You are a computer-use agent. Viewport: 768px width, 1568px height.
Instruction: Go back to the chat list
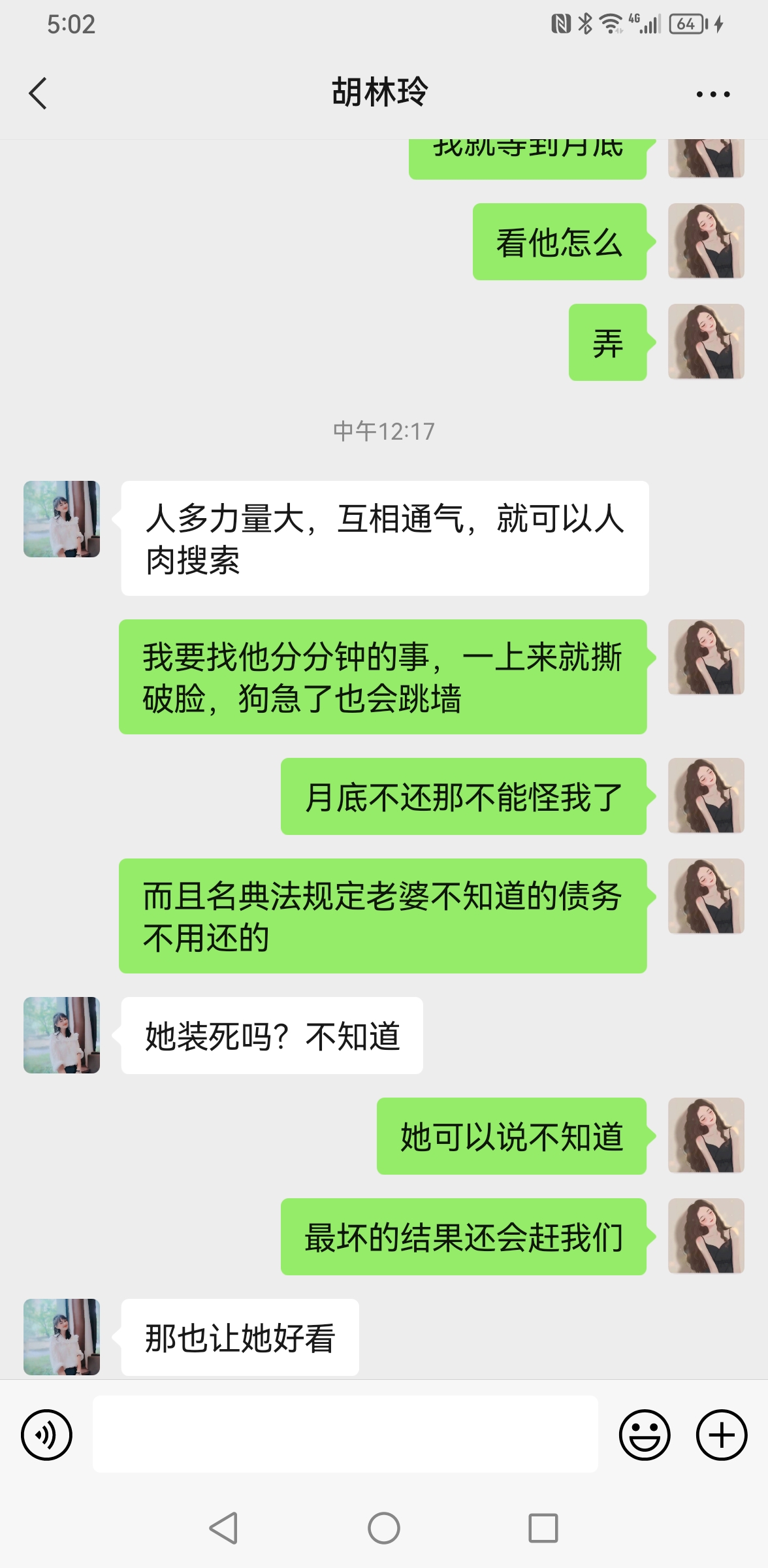[38, 93]
